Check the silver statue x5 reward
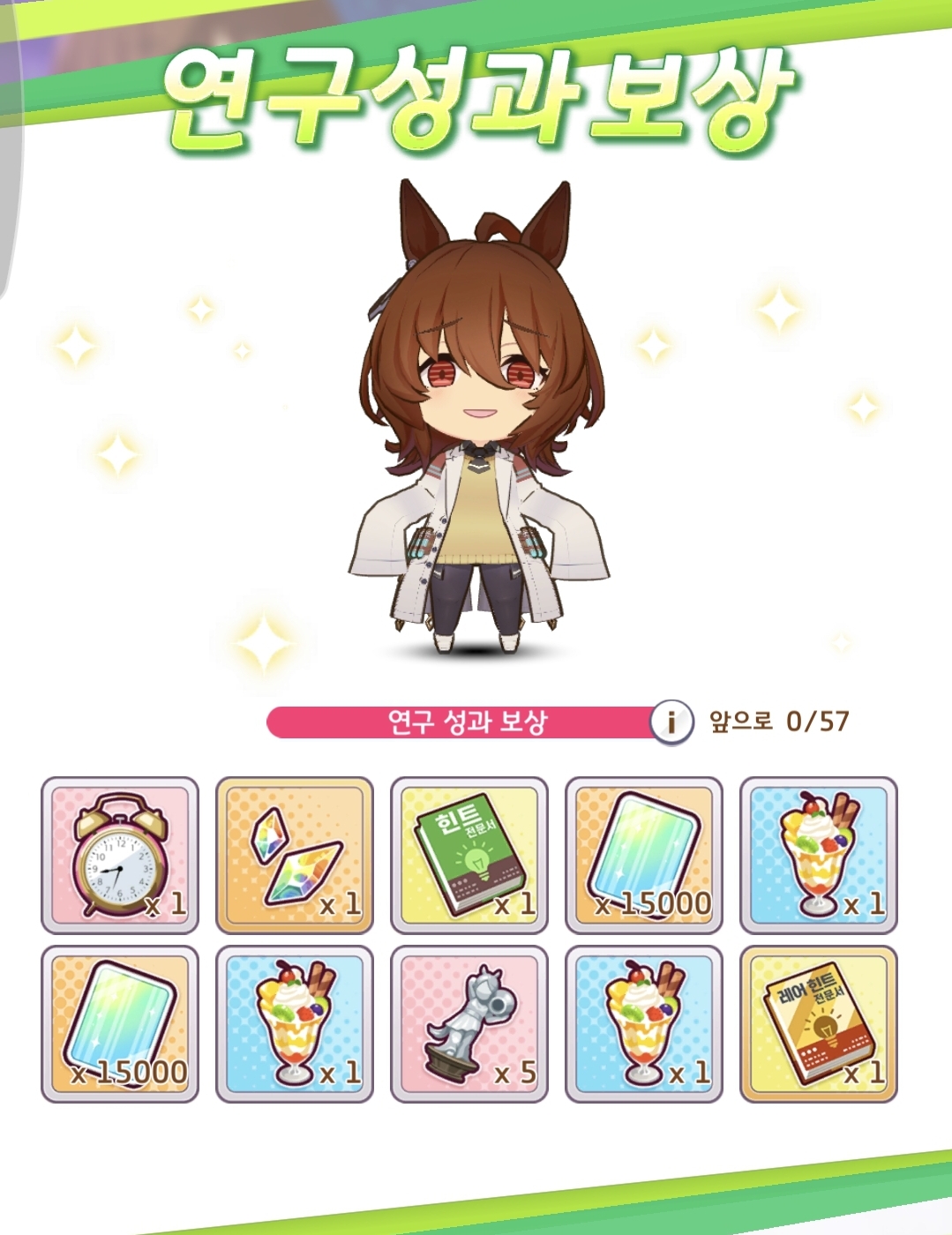This screenshot has width=952, height=1235. (x=469, y=1024)
